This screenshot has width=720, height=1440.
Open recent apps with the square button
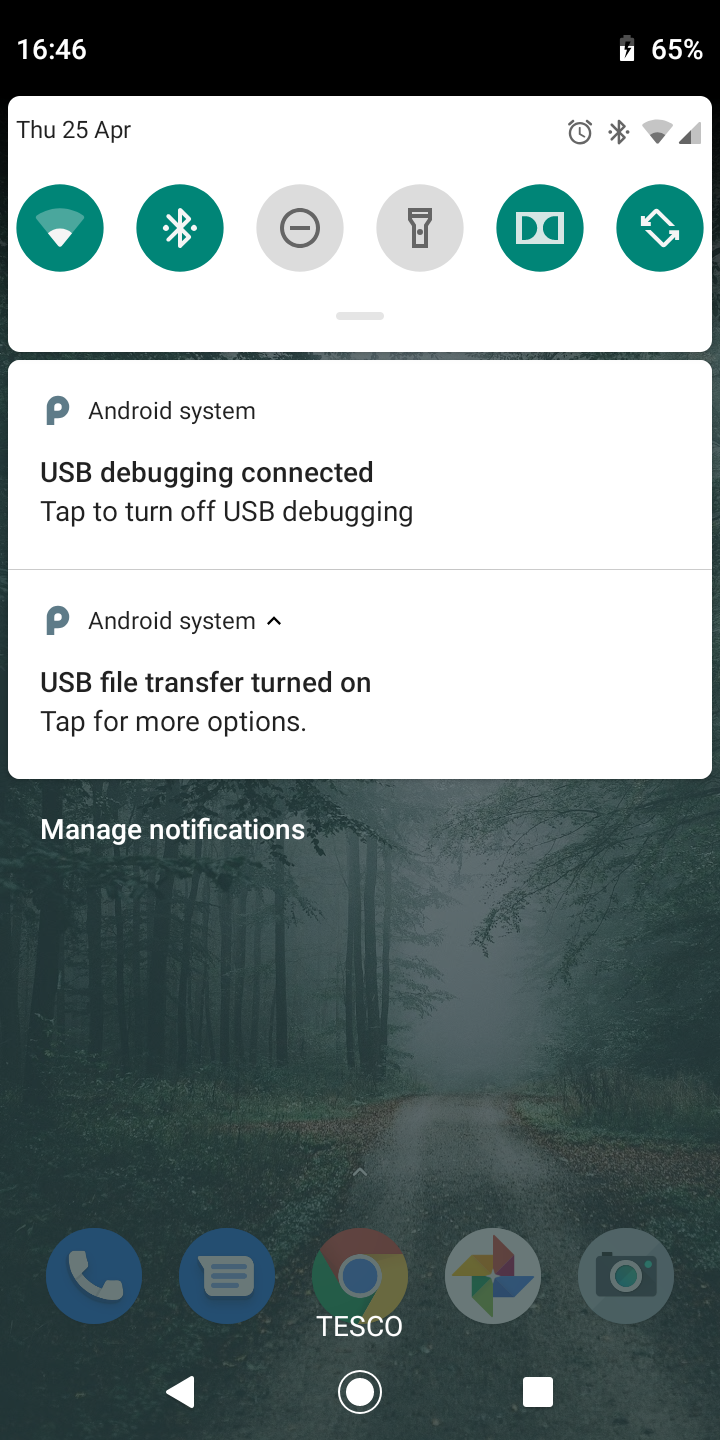538,1391
